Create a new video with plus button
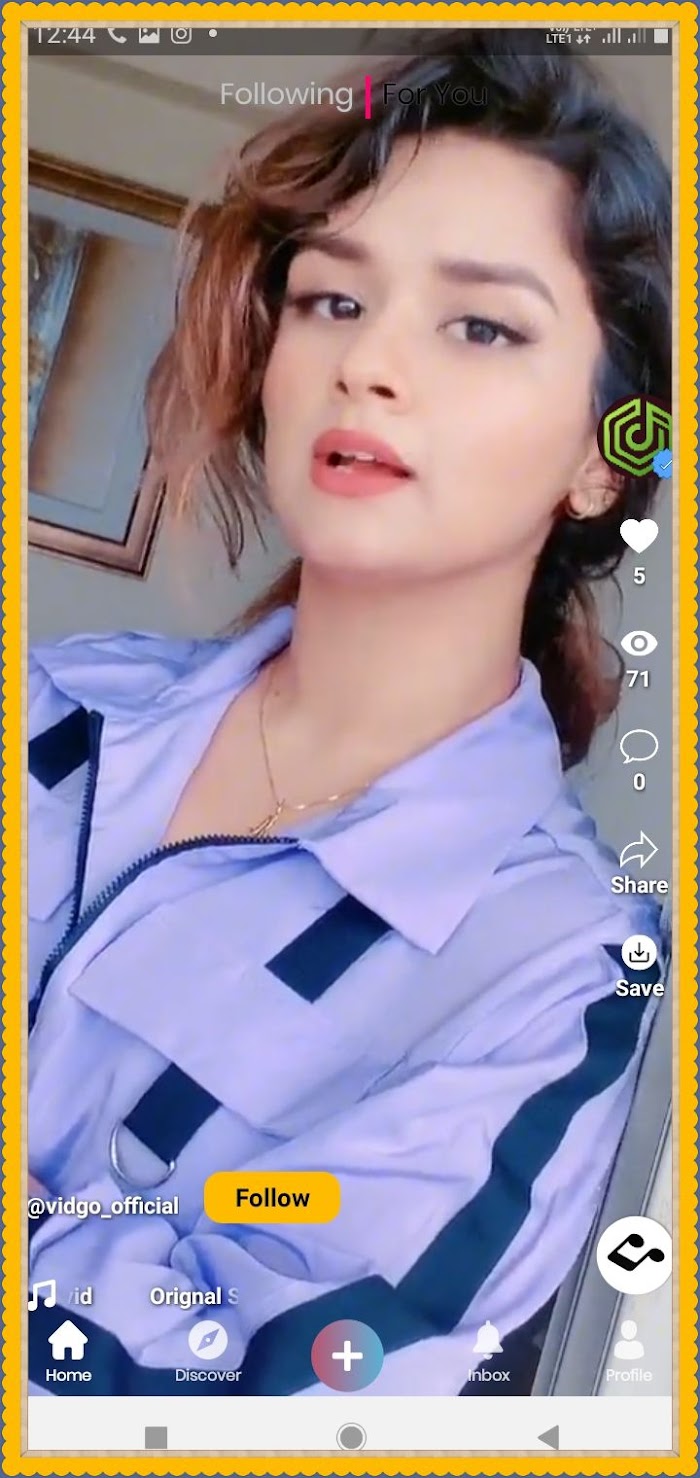 point(347,1356)
